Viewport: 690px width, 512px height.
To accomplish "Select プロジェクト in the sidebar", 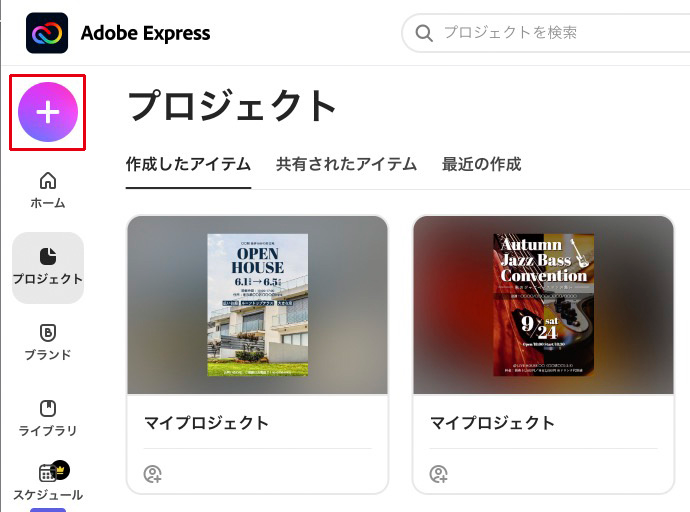I will tap(47, 266).
